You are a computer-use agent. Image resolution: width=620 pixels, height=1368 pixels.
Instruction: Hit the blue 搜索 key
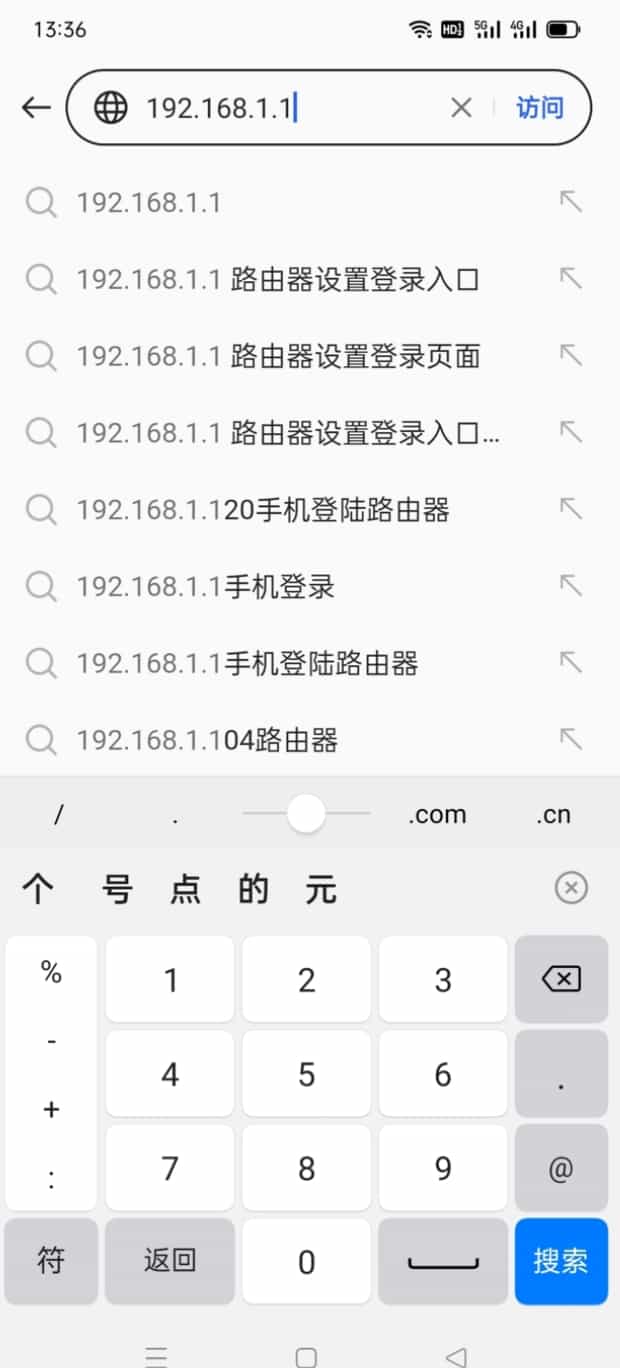tap(560, 1261)
